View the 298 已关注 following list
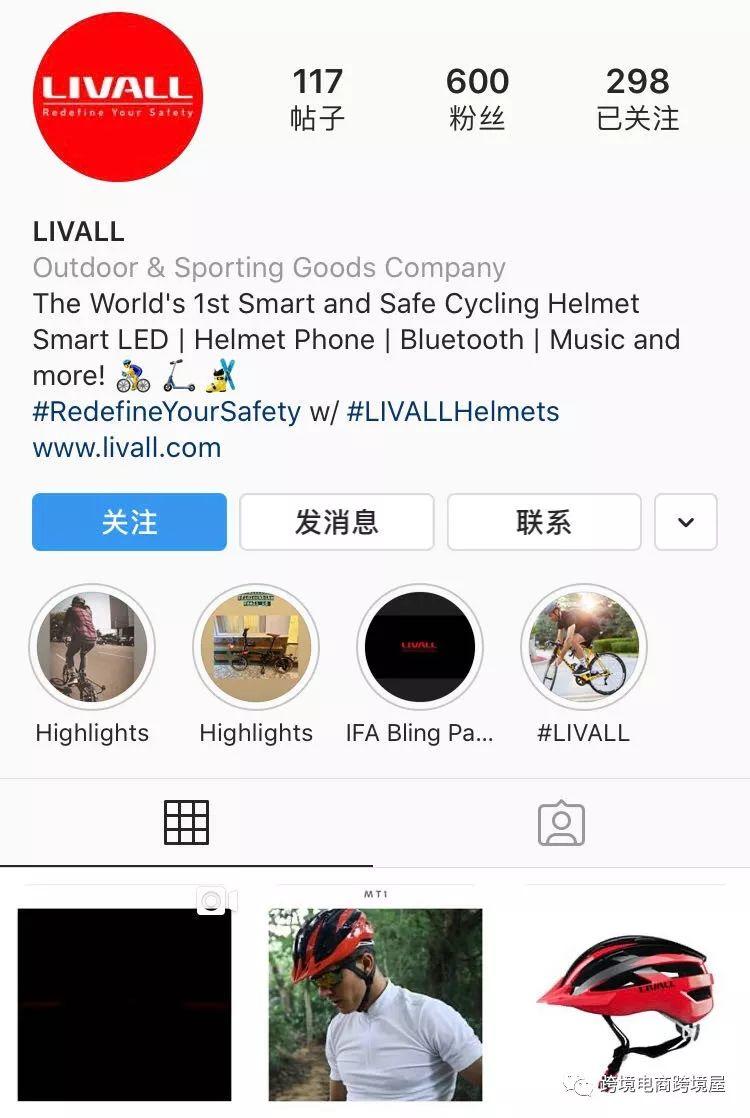 pos(637,98)
